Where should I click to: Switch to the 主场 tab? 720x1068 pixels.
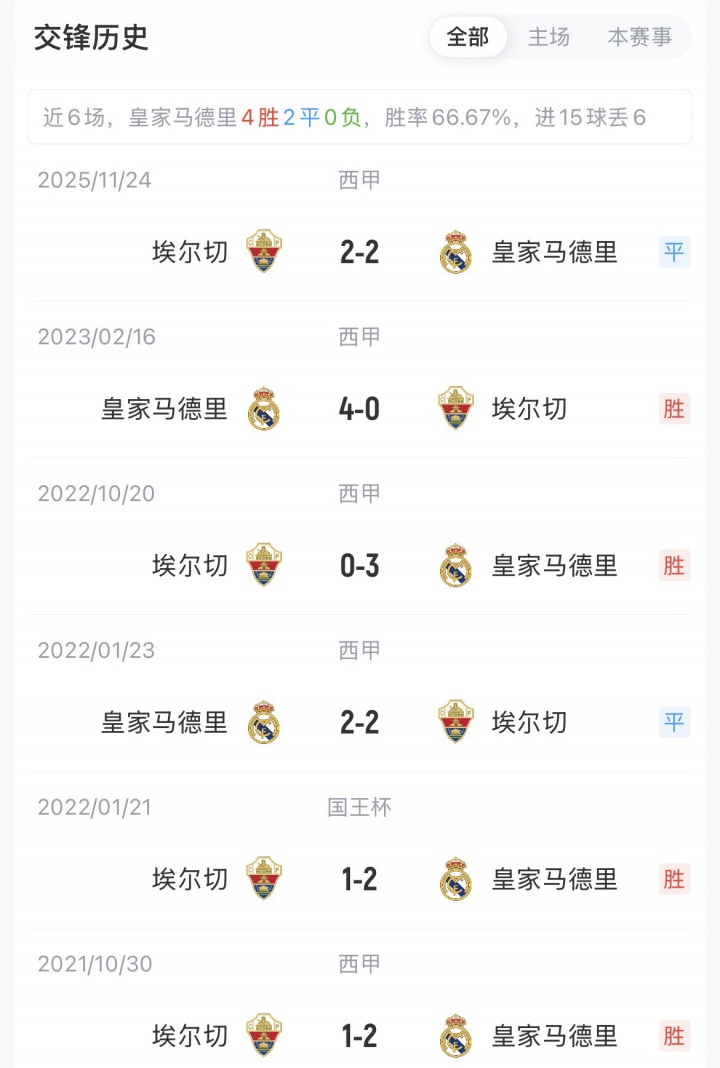[549, 38]
